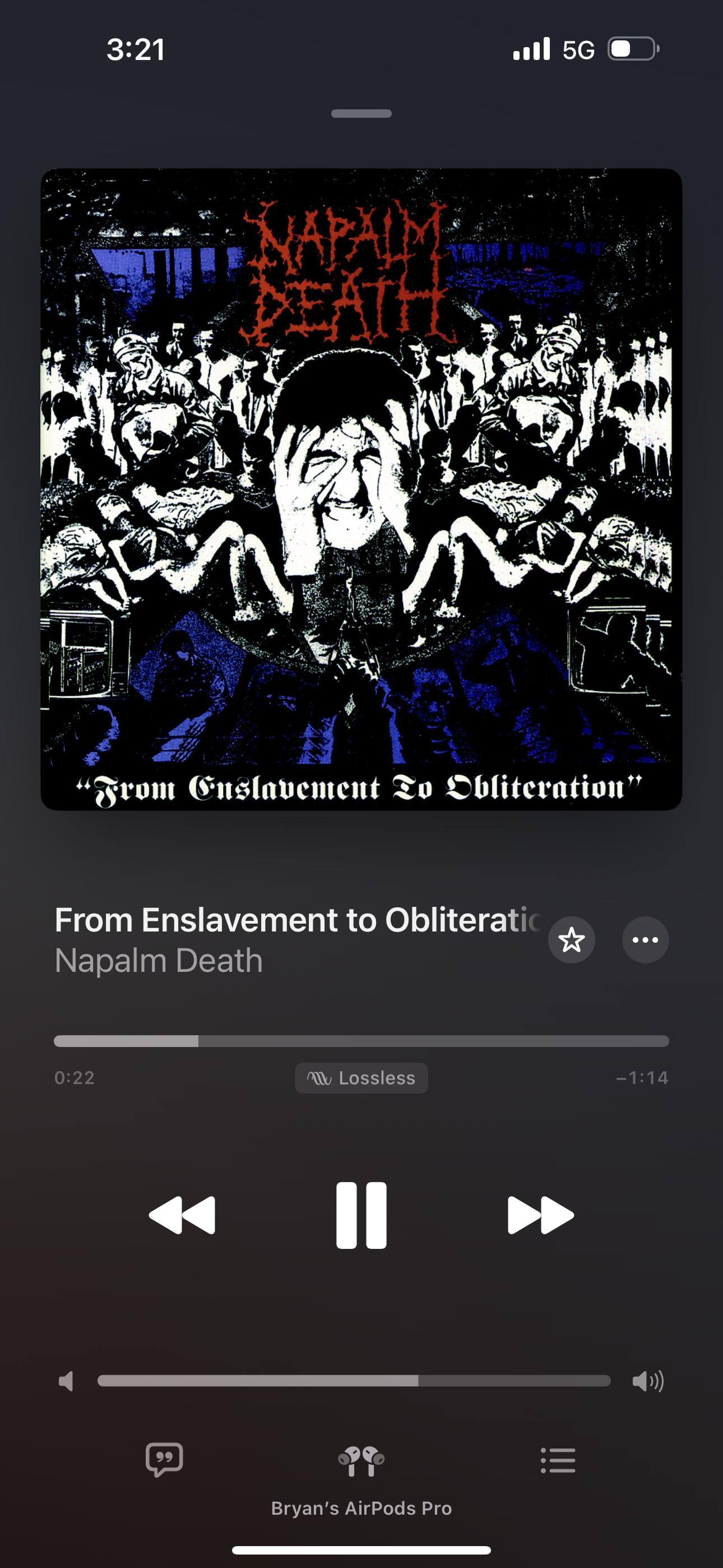
Task: Tap the Lossless audio quality badge
Action: click(x=361, y=1078)
